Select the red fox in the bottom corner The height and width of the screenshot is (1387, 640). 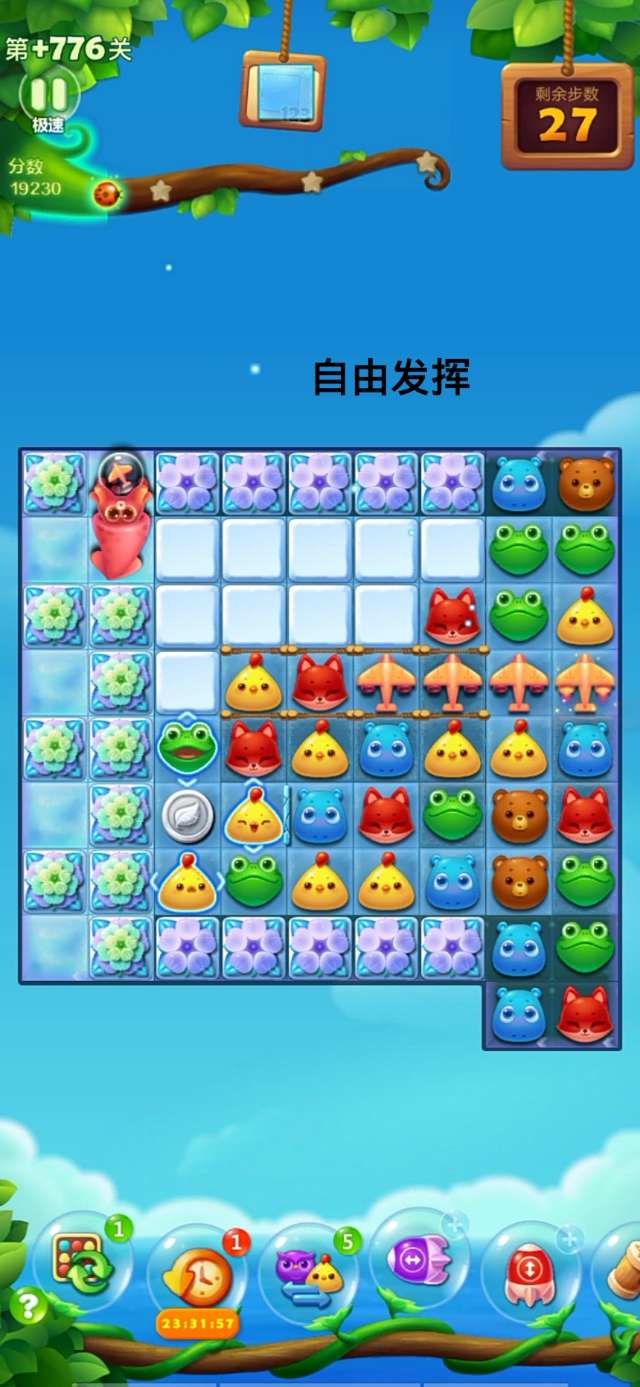(585, 1014)
